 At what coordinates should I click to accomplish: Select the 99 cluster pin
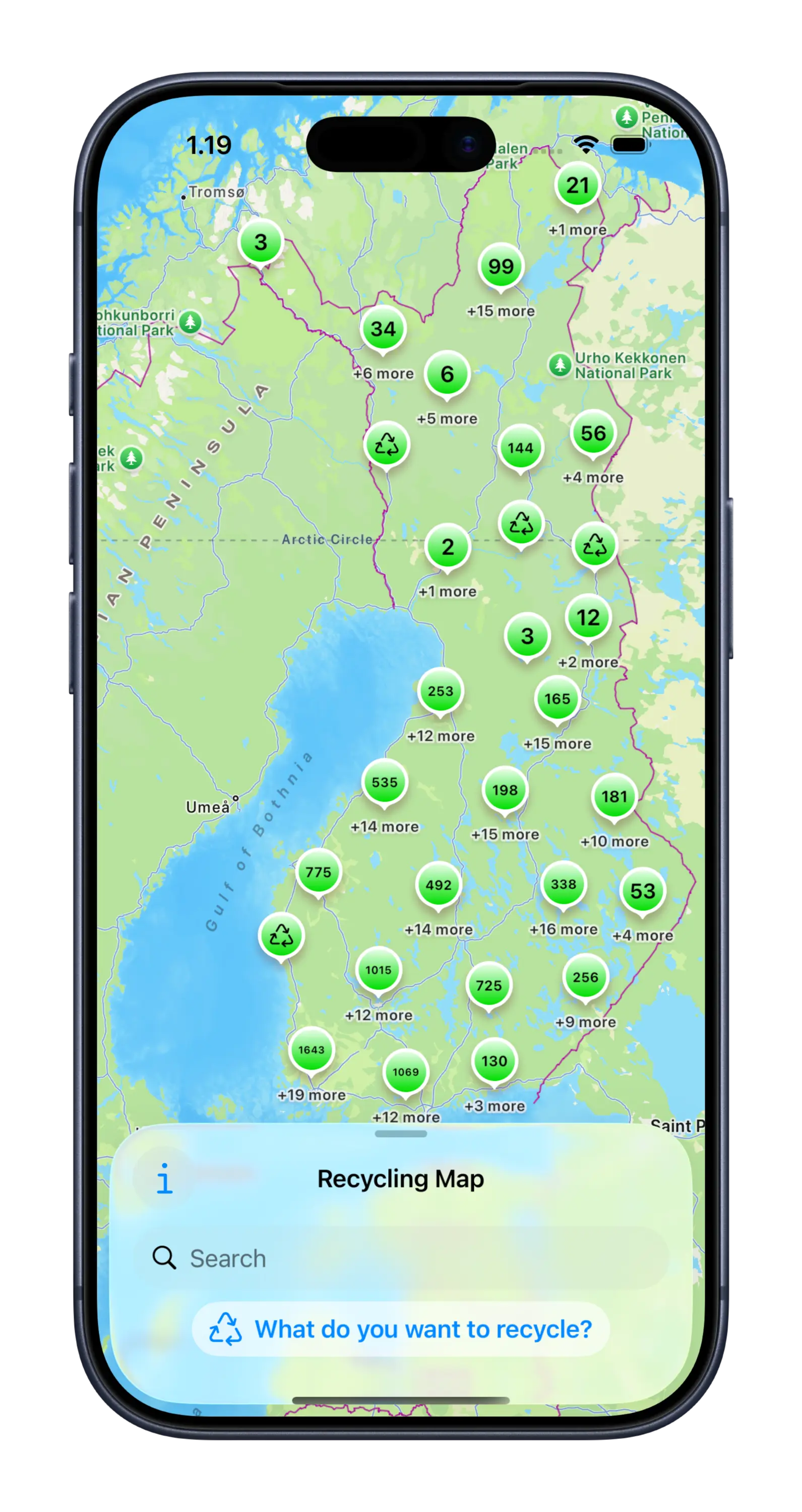click(501, 267)
